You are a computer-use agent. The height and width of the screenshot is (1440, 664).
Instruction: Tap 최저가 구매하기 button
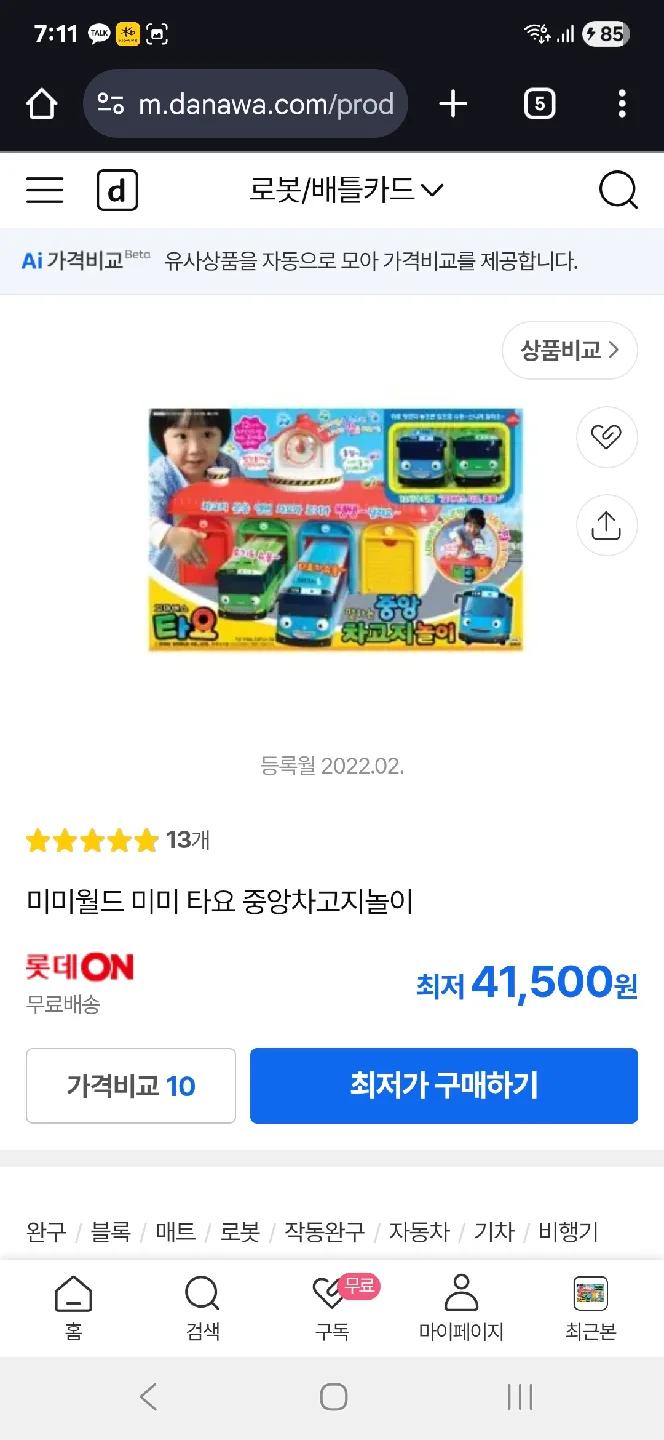pyautogui.click(x=443, y=1085)
